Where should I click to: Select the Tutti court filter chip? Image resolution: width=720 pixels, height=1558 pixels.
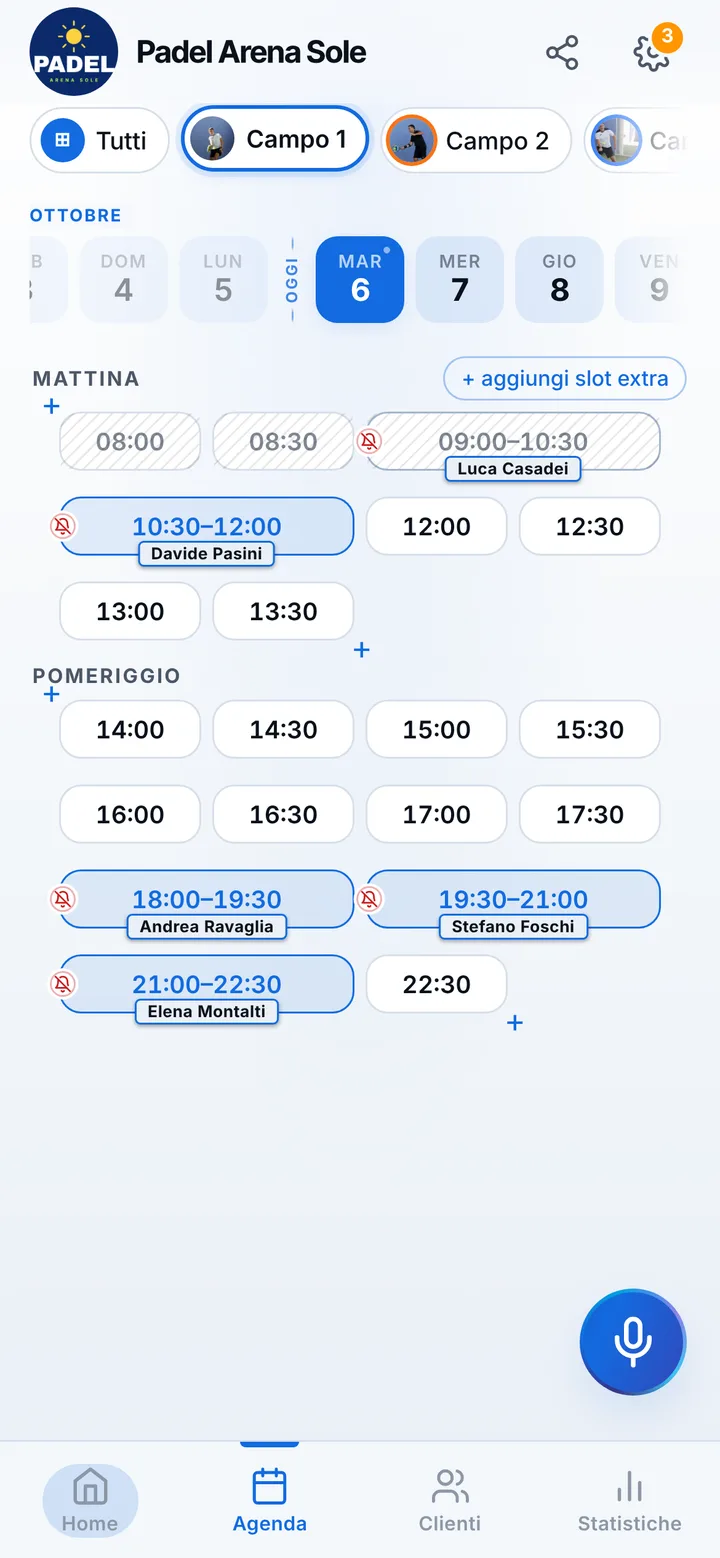pyautogui.click(x=99, y=141)
